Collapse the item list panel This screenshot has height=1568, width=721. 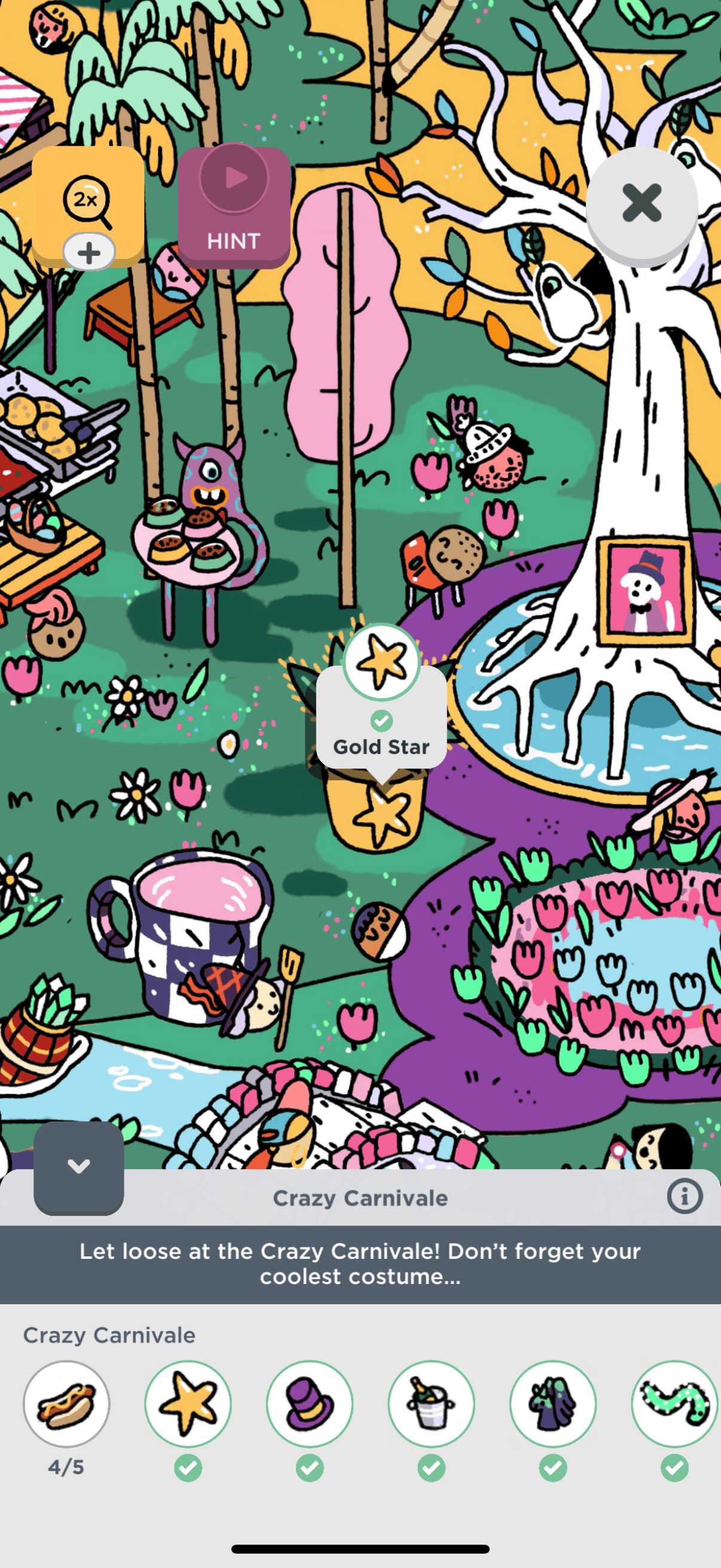click(x=78, y=1167)
